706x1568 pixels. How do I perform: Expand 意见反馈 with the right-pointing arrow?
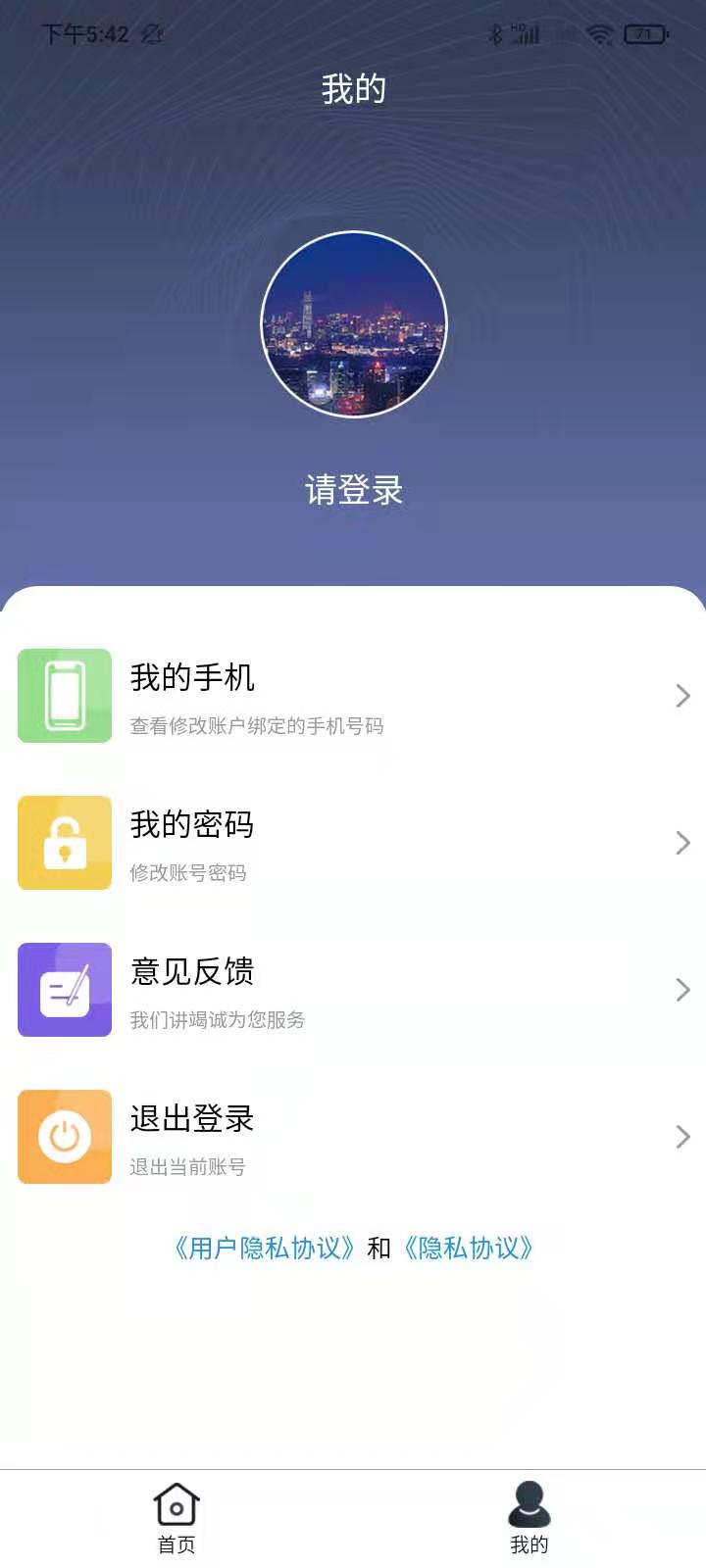[683, 990]
